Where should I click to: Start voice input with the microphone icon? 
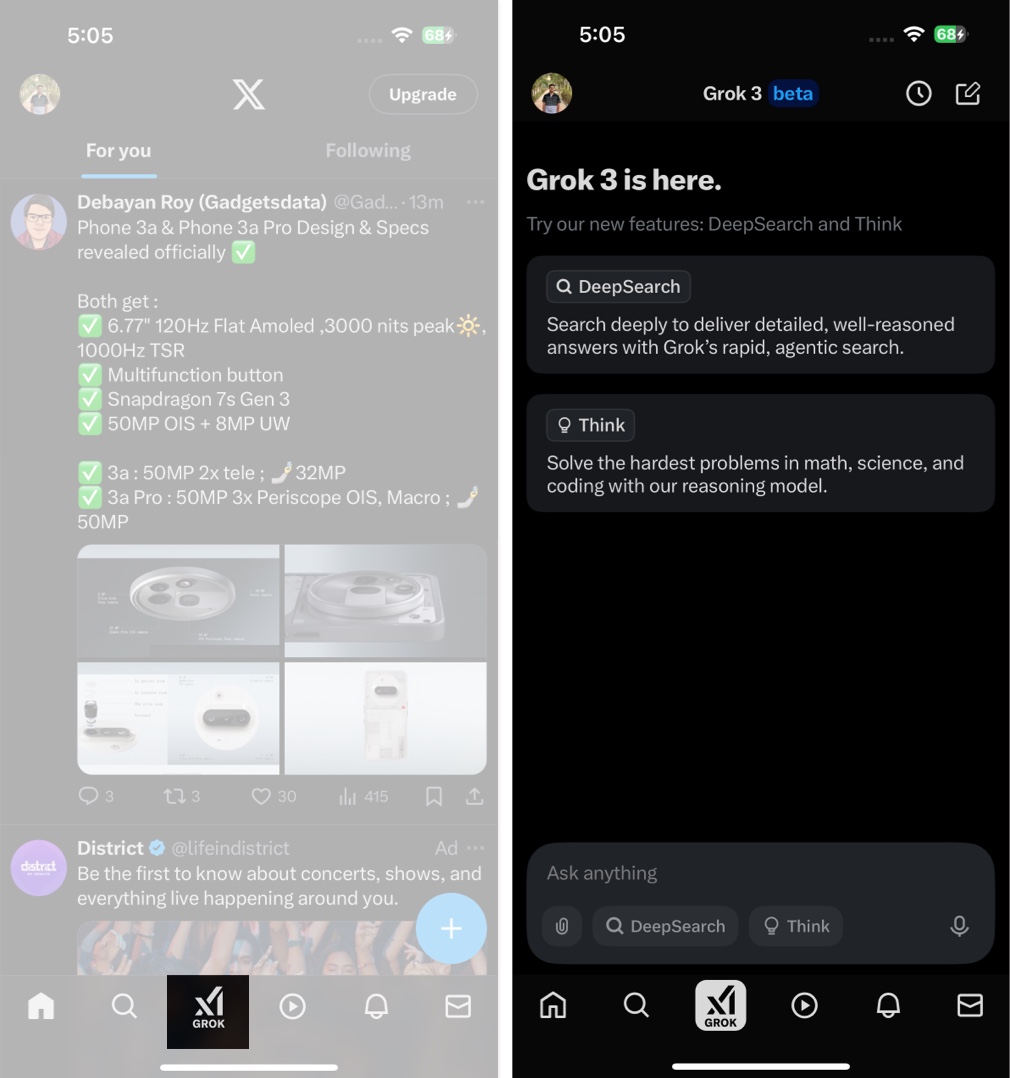(959, 926)
